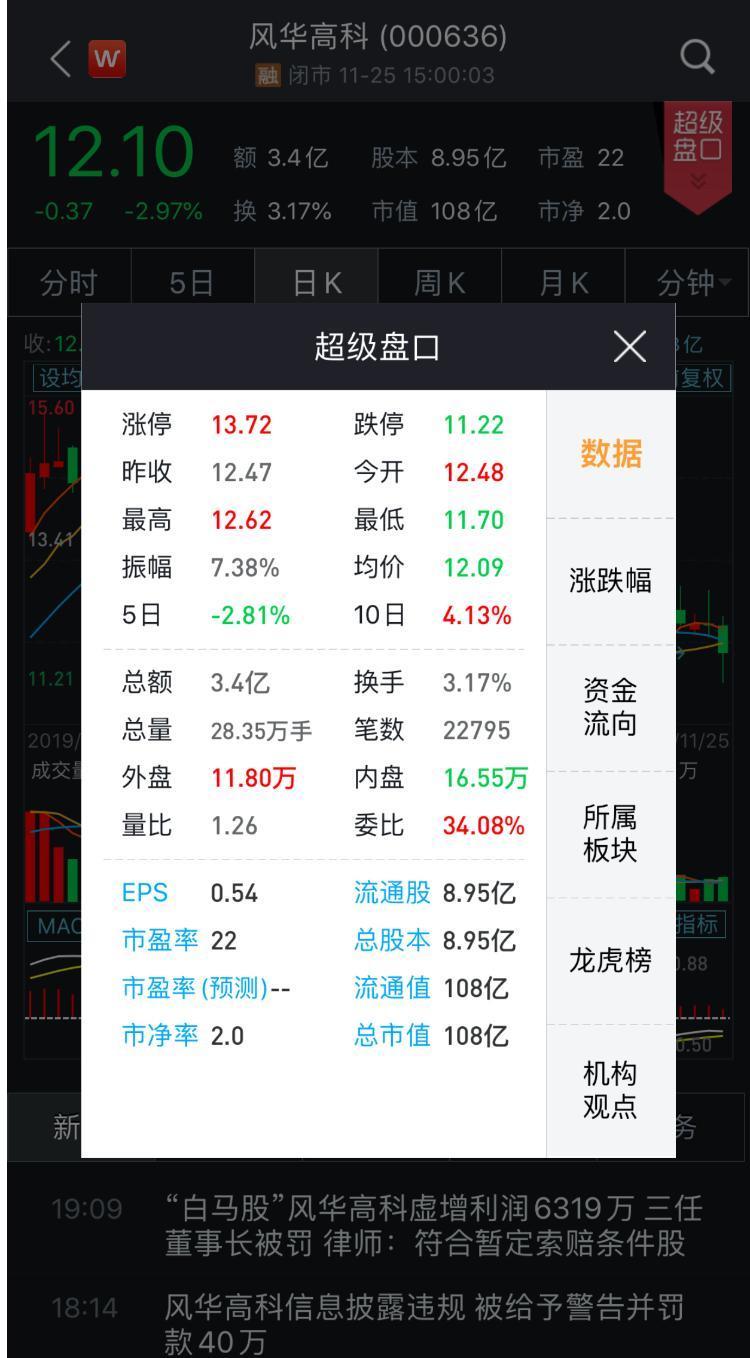Open the 机构观点 tab
750x1358 pixels.
[611, 1090]
